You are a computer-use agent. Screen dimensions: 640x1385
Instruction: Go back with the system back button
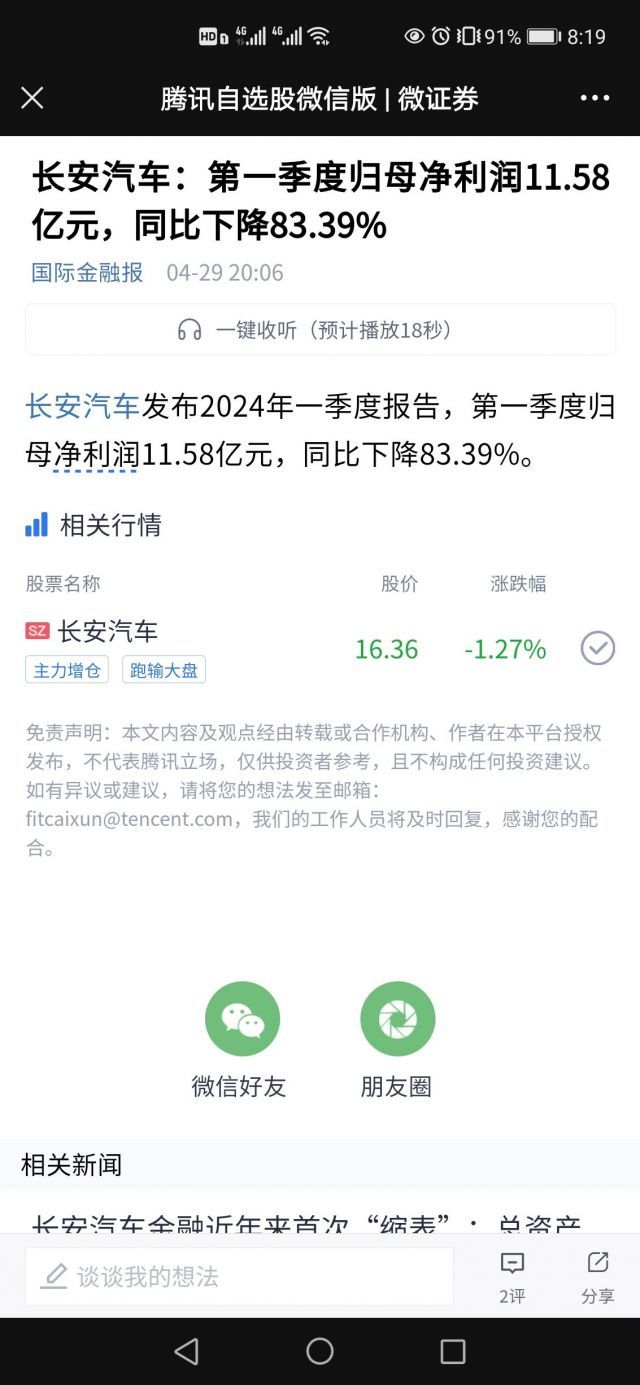[x=186, y=1351]
